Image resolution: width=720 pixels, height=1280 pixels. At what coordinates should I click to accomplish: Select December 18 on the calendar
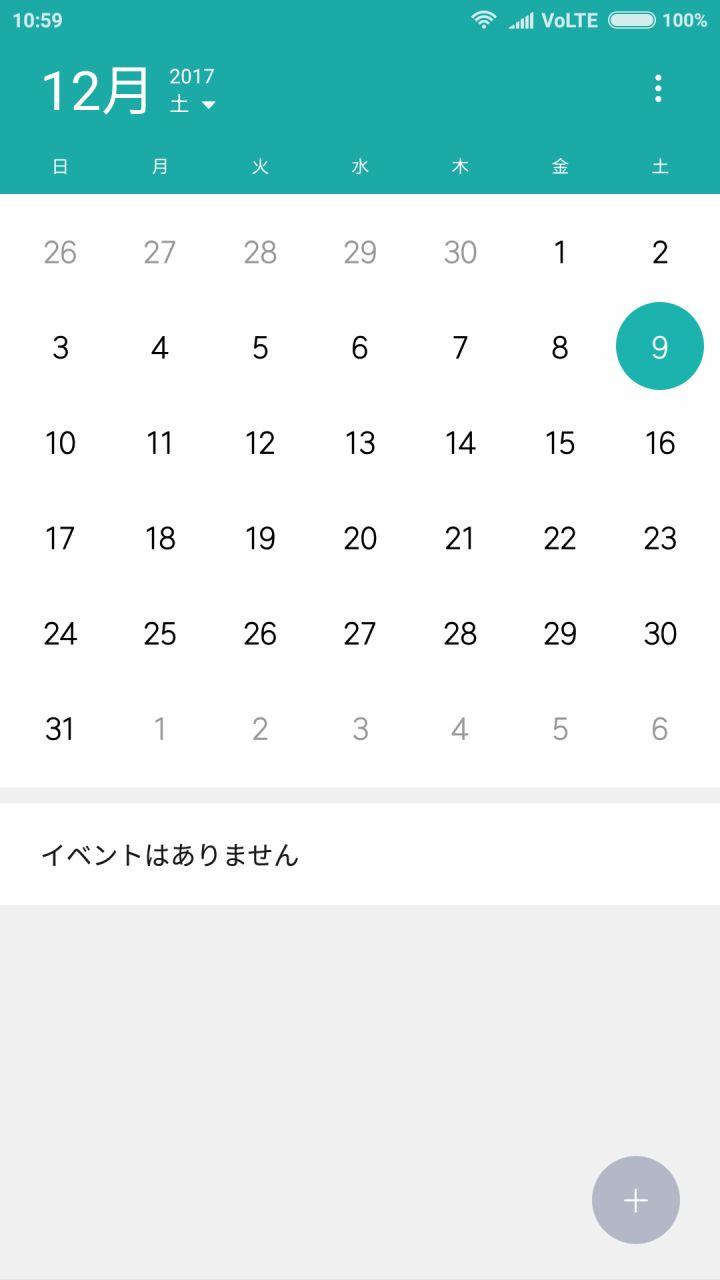click(160, 538)
